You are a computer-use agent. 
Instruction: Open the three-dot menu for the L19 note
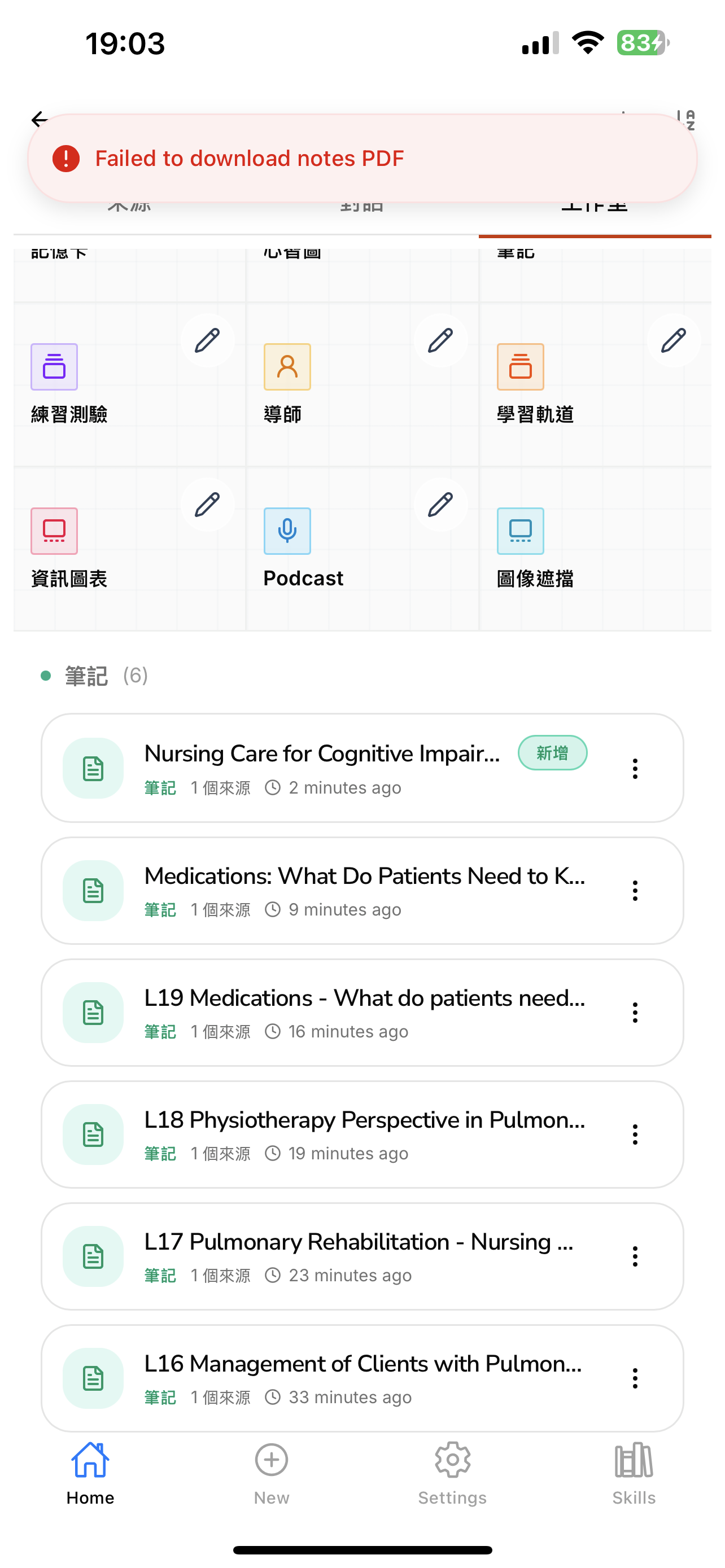(635, 1012)
